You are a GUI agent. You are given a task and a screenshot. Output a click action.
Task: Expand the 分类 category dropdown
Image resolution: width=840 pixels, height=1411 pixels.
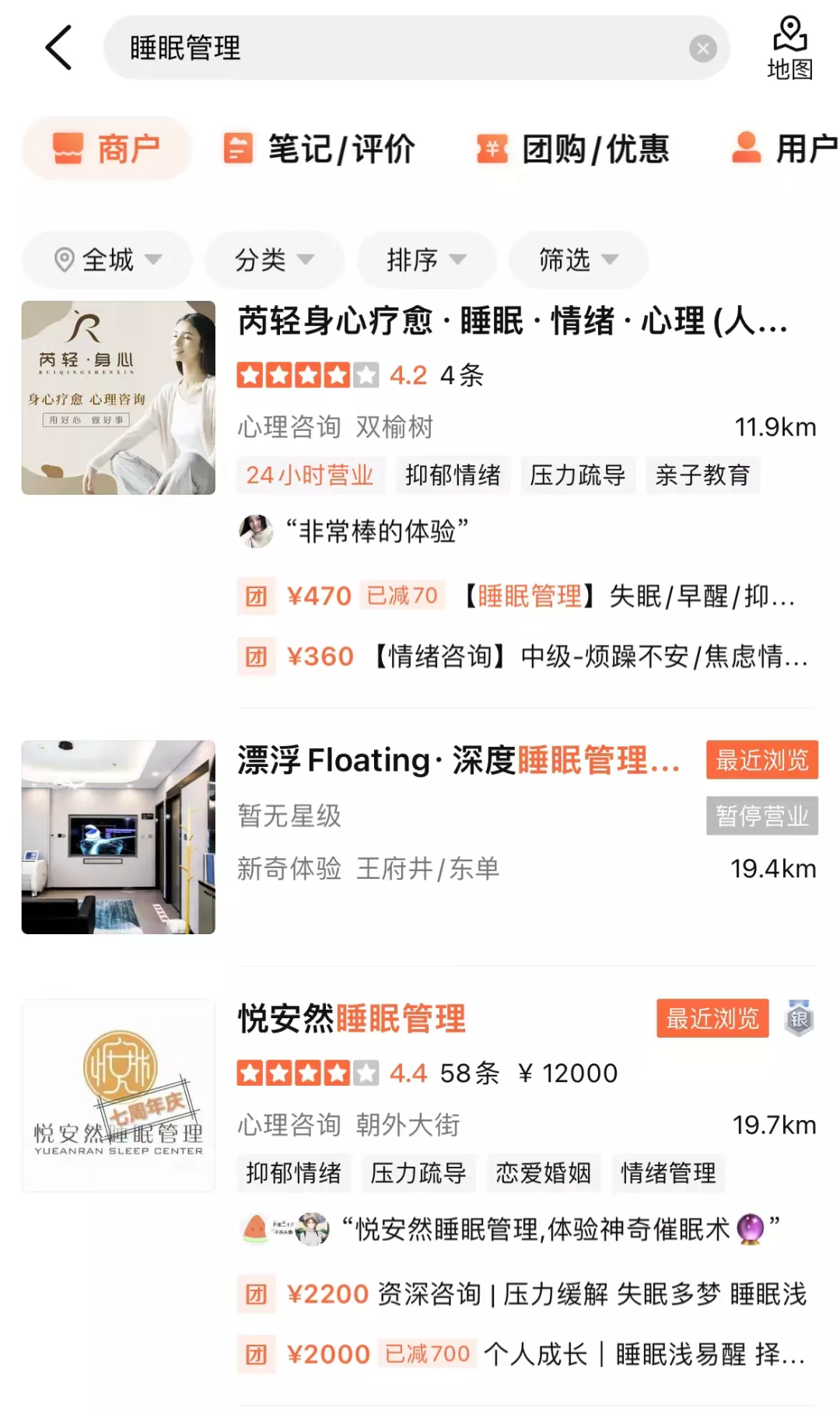pos(274,260)
